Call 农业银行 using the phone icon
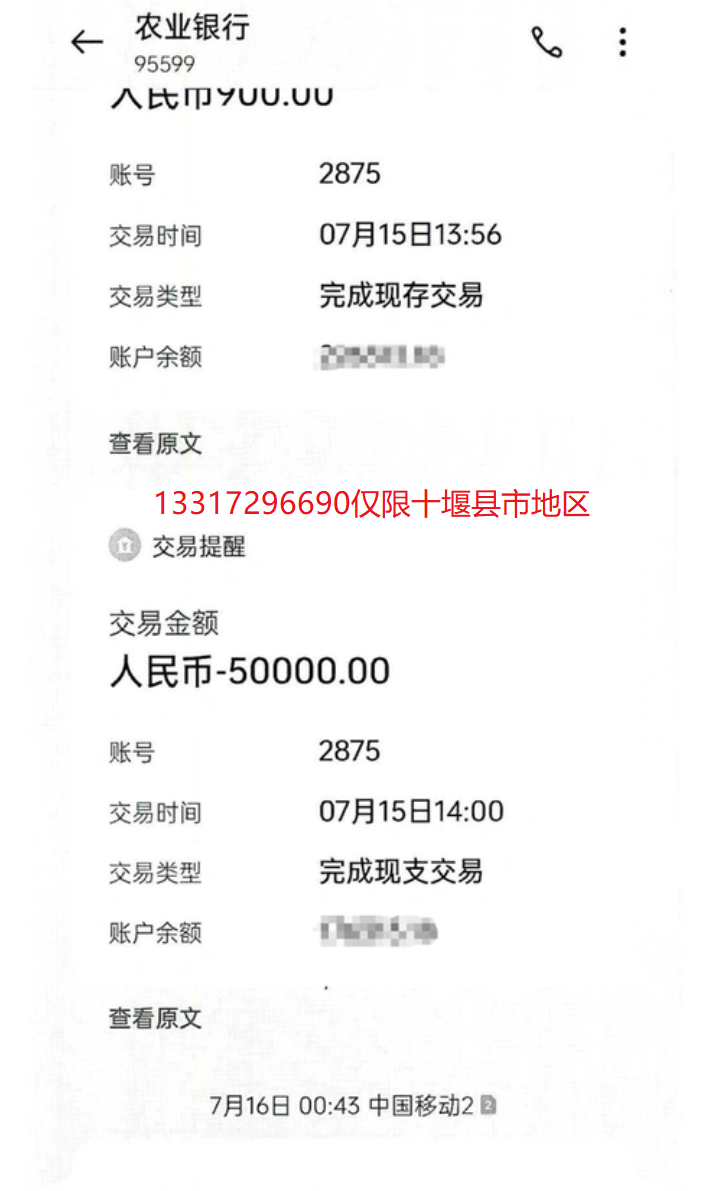The image size is (713, 1191). (546, 42)
